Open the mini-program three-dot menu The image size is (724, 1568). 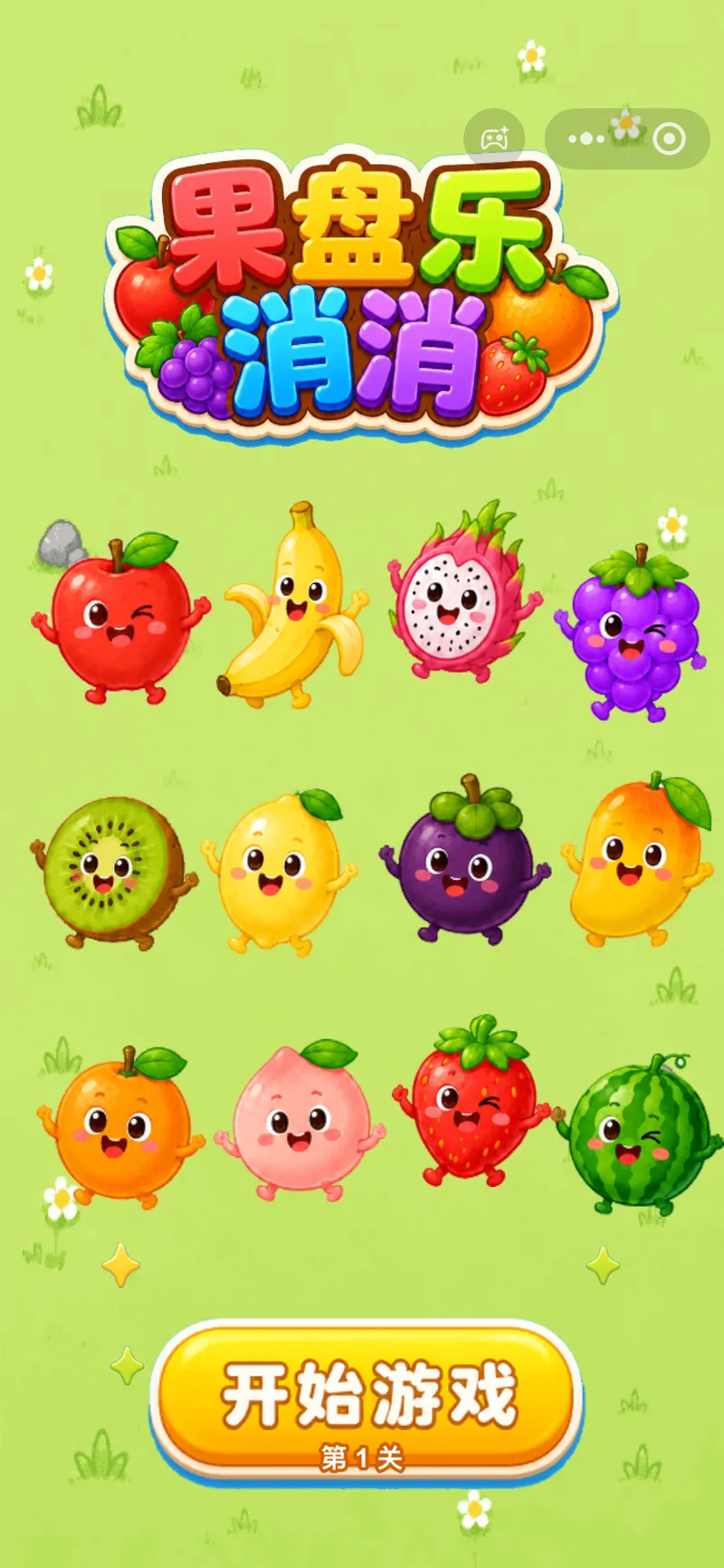pos(586,139)
